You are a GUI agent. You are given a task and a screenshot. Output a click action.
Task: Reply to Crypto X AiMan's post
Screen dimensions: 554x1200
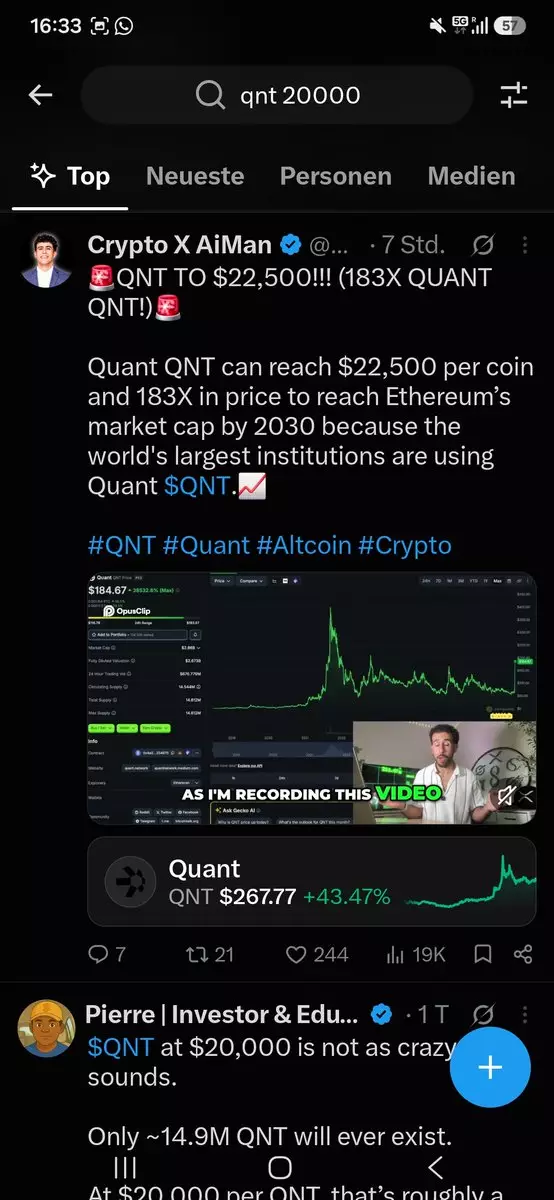pos(107,954)
